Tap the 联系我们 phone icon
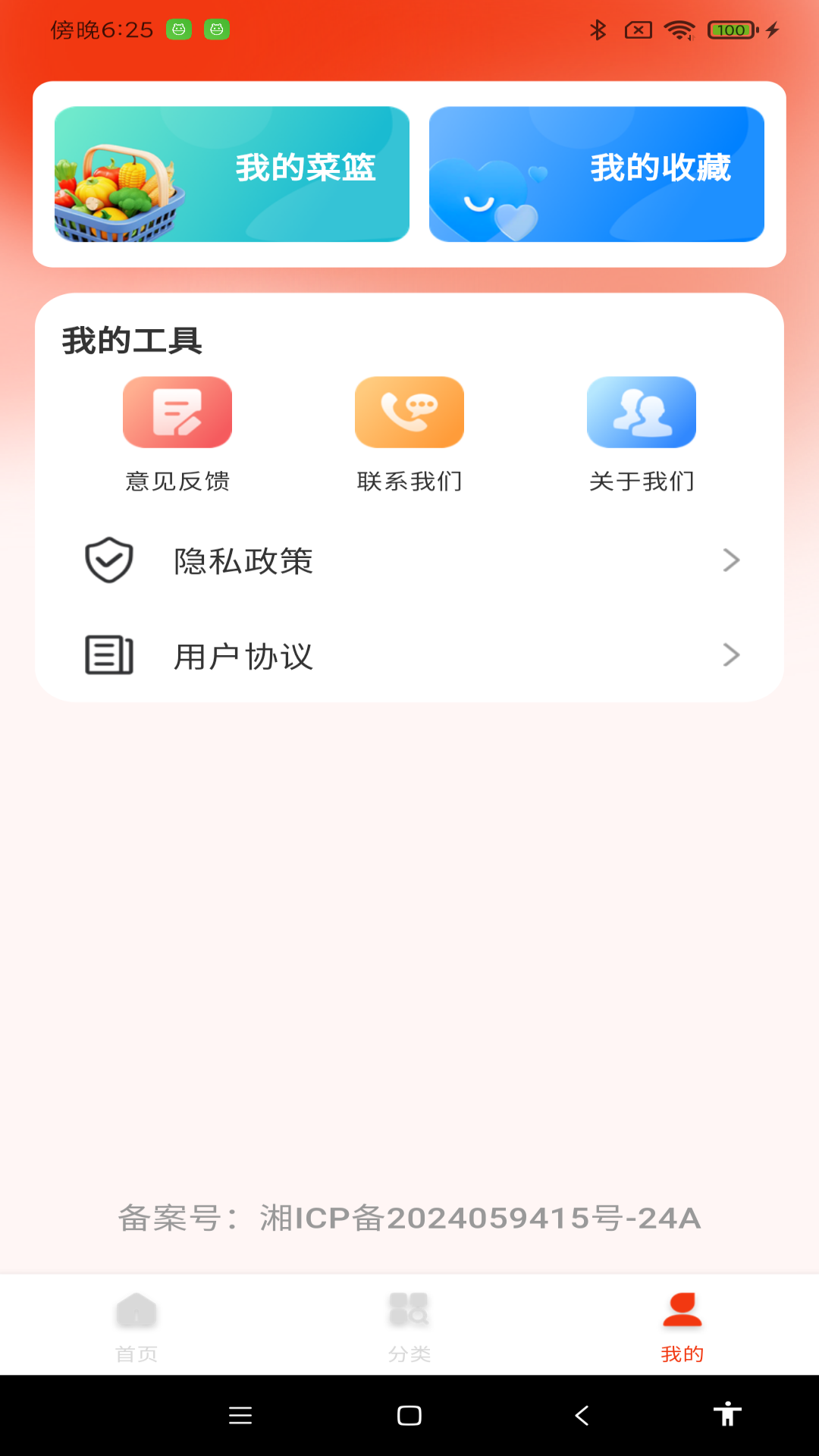 click(x=409, y=412)
